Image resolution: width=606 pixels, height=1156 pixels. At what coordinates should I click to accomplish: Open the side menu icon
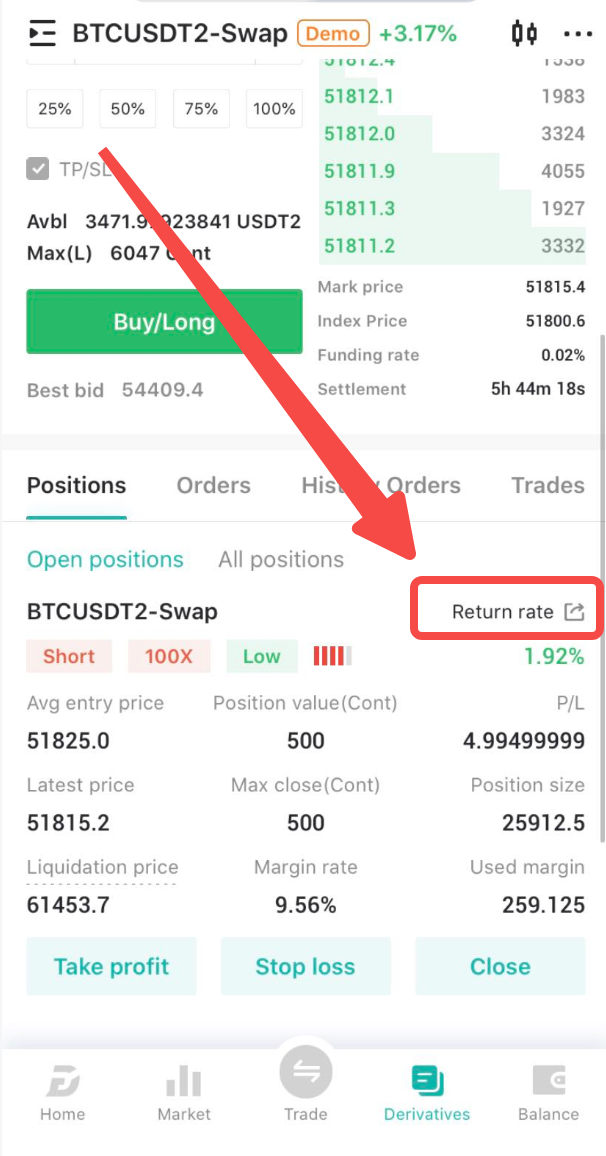[42, 33]
